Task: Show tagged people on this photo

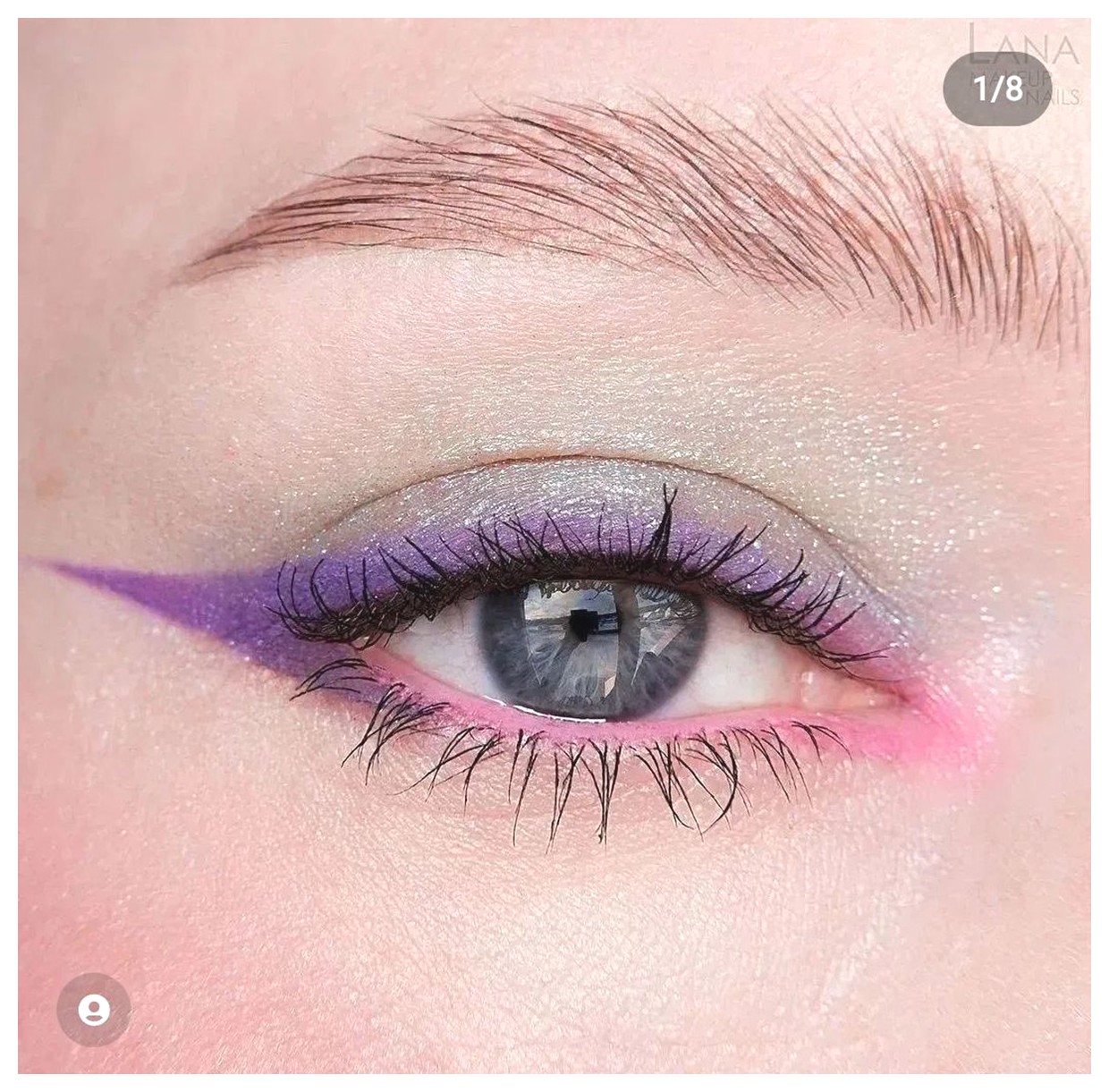Action: (x=93, y=1010)
